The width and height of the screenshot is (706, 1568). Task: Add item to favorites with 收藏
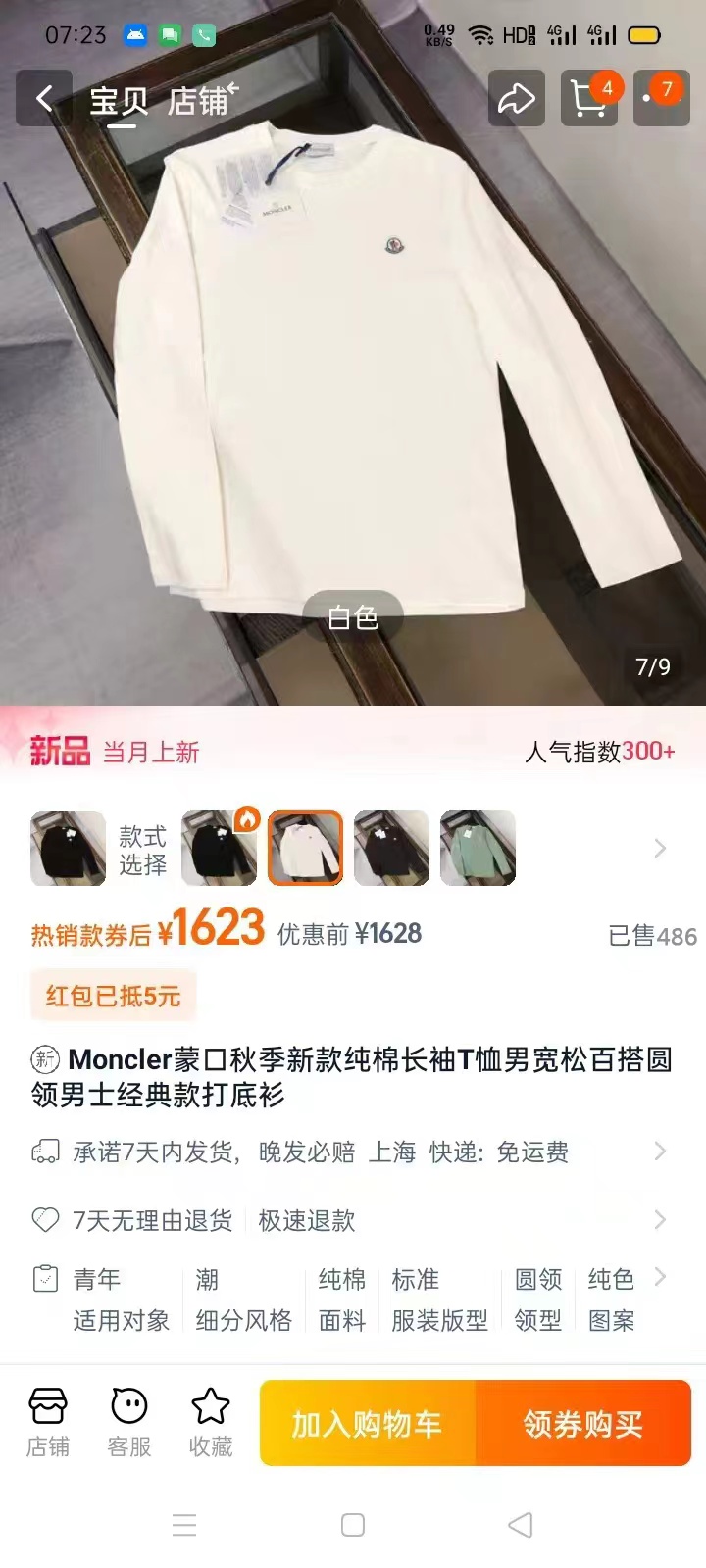211,1423
